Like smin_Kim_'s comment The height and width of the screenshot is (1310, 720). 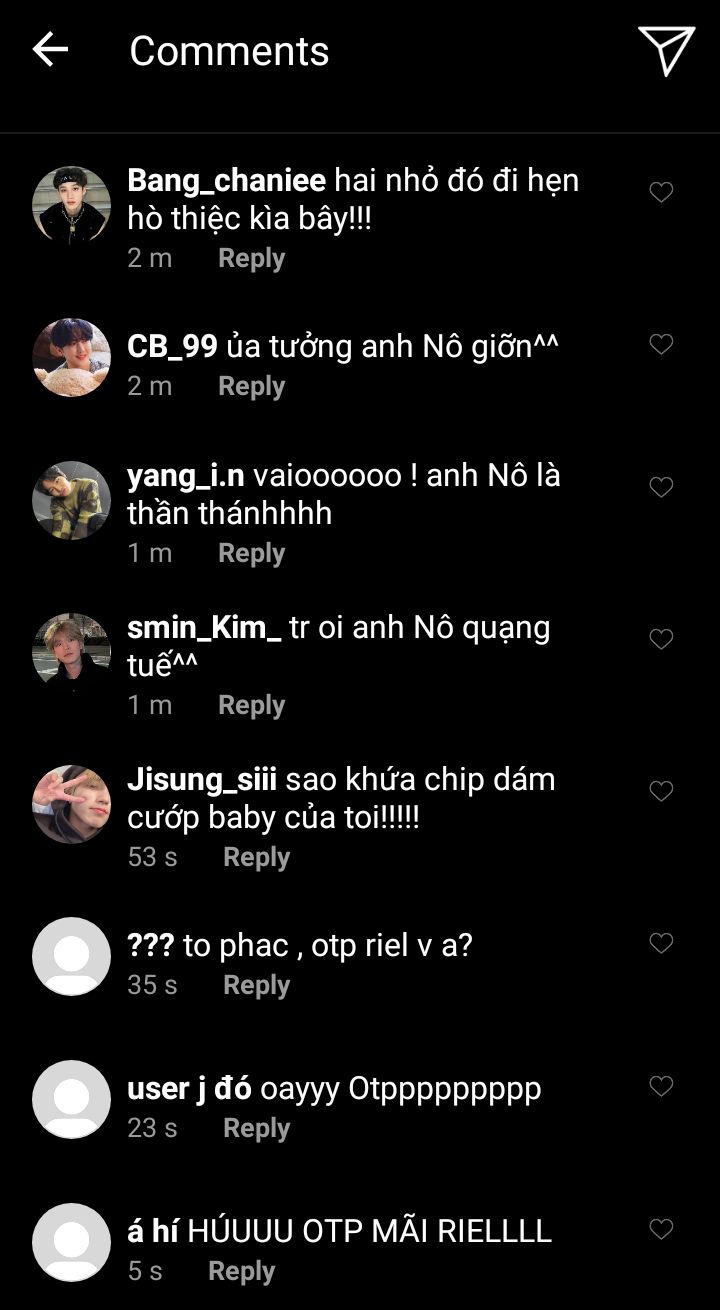point(661,639)
